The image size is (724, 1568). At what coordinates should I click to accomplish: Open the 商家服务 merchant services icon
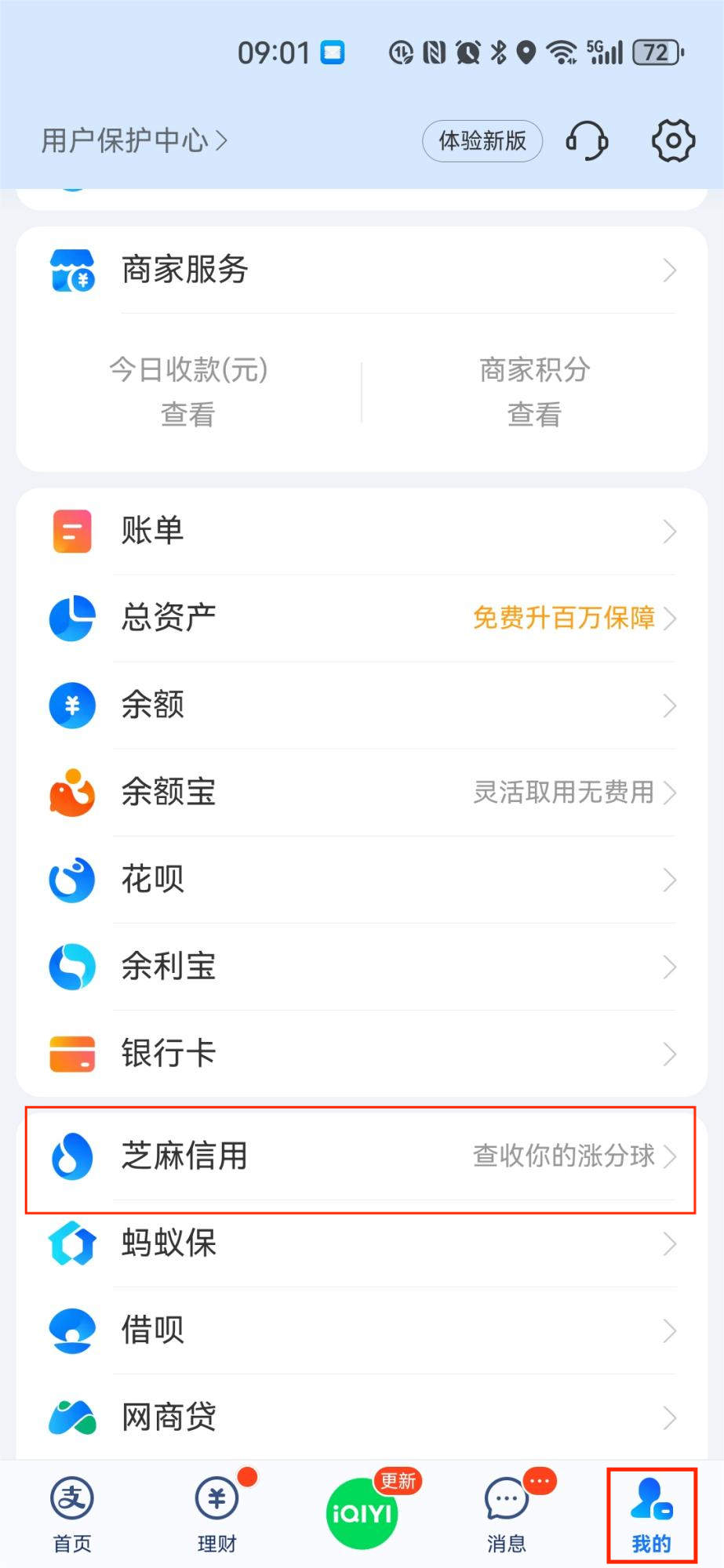[71, 270]
